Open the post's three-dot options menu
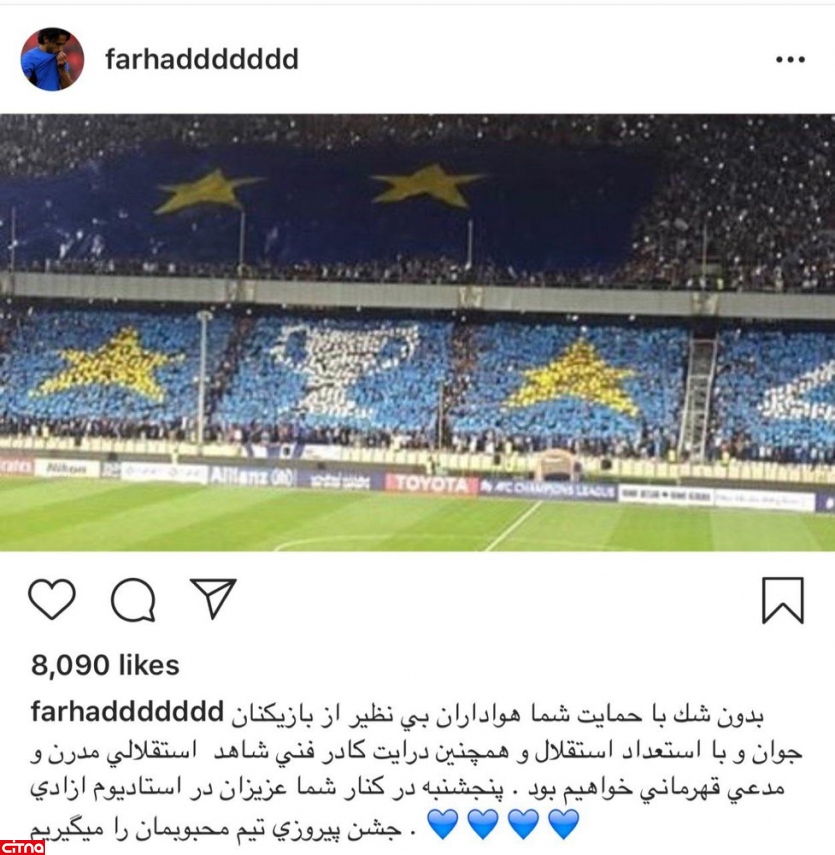This screenshot has width=835, height=855. [790, 60]
